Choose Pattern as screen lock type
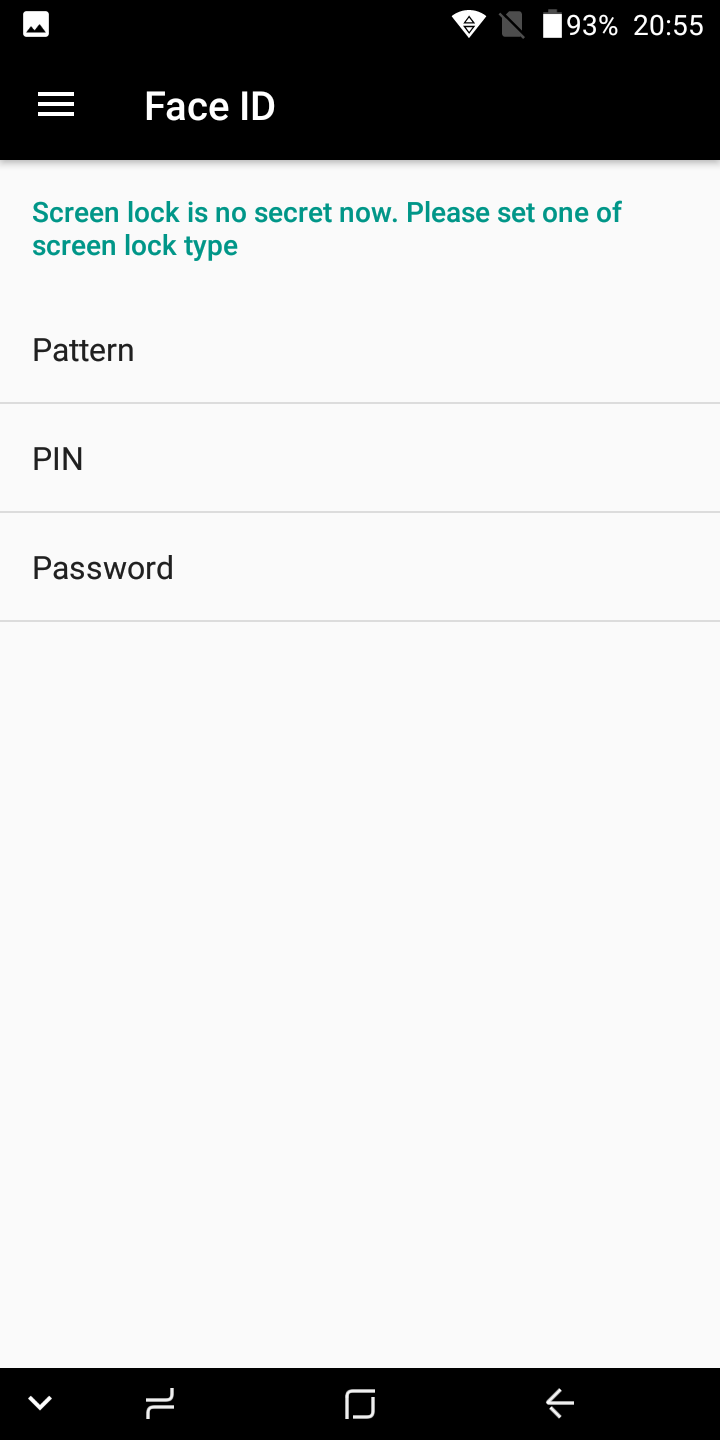The image size is (720, 1440). pyautogui.click(x=360, y=350)
